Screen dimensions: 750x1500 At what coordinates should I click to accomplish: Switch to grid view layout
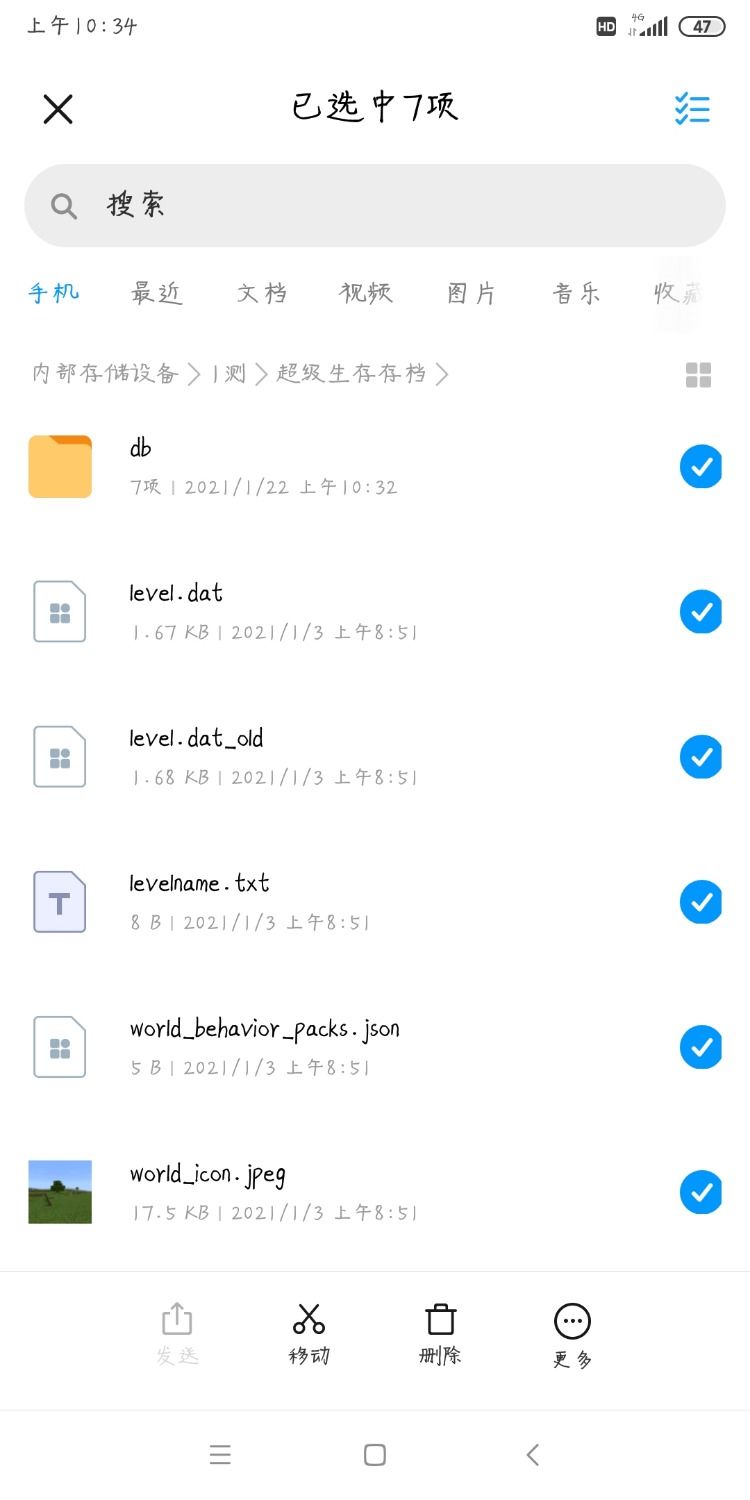click(x=698, y=374)
